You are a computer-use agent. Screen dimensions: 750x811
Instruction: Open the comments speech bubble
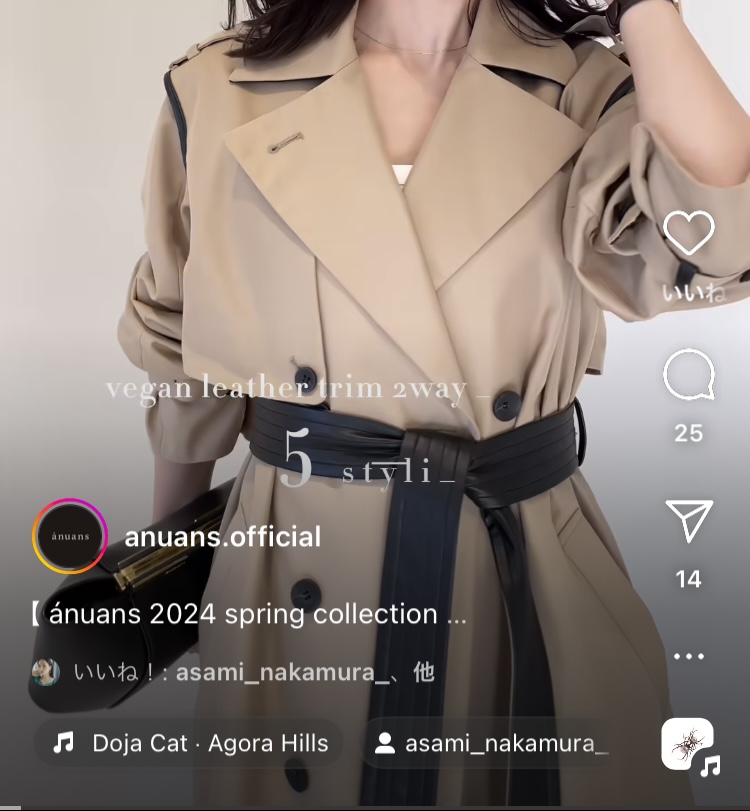689,377
